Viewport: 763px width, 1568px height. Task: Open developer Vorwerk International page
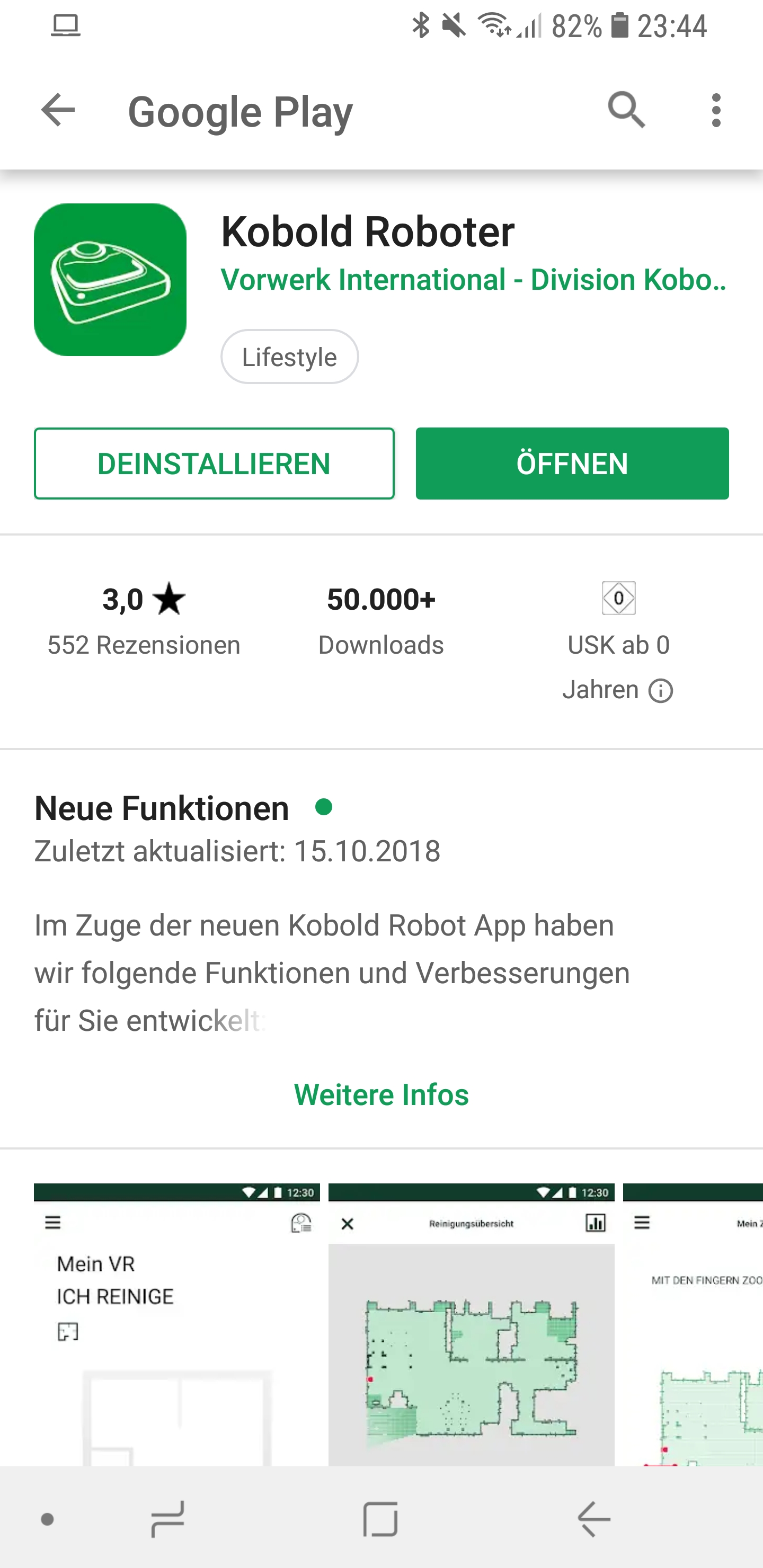pyautogui.click(x=473, y=280)
